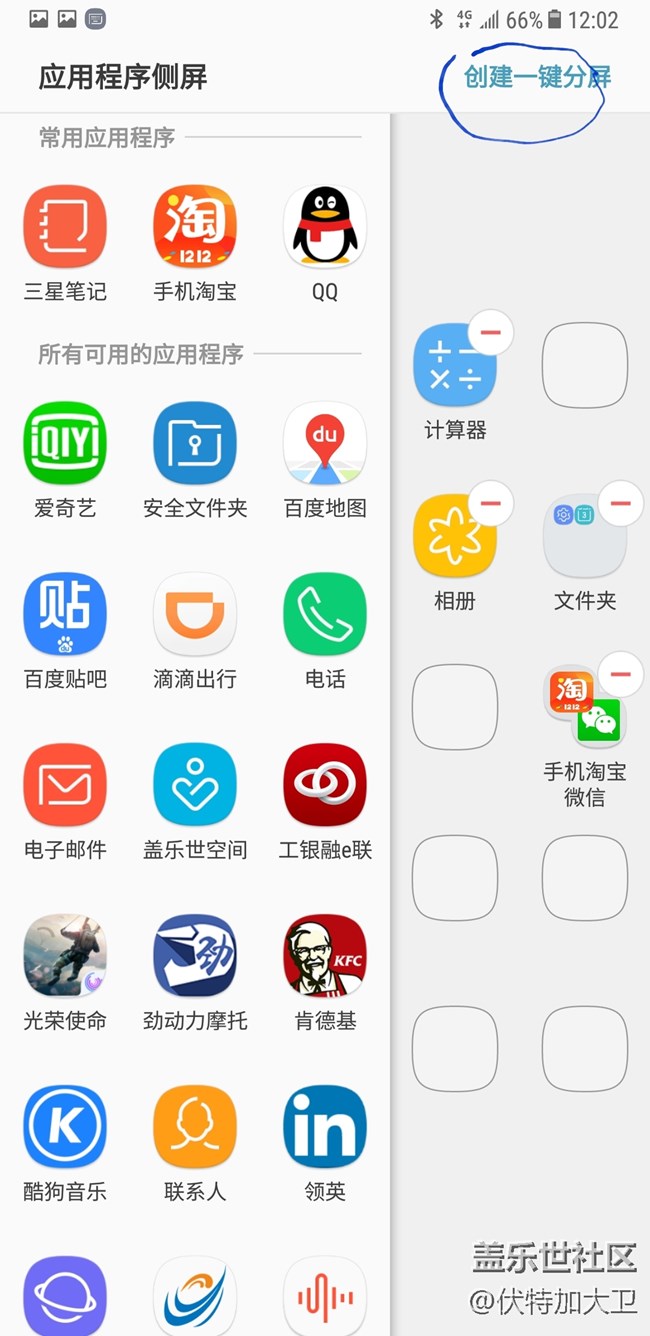Viewport: 650px width, 1336px height.
Task: Add 爱奇艺 to the panel
Action: 65,443
